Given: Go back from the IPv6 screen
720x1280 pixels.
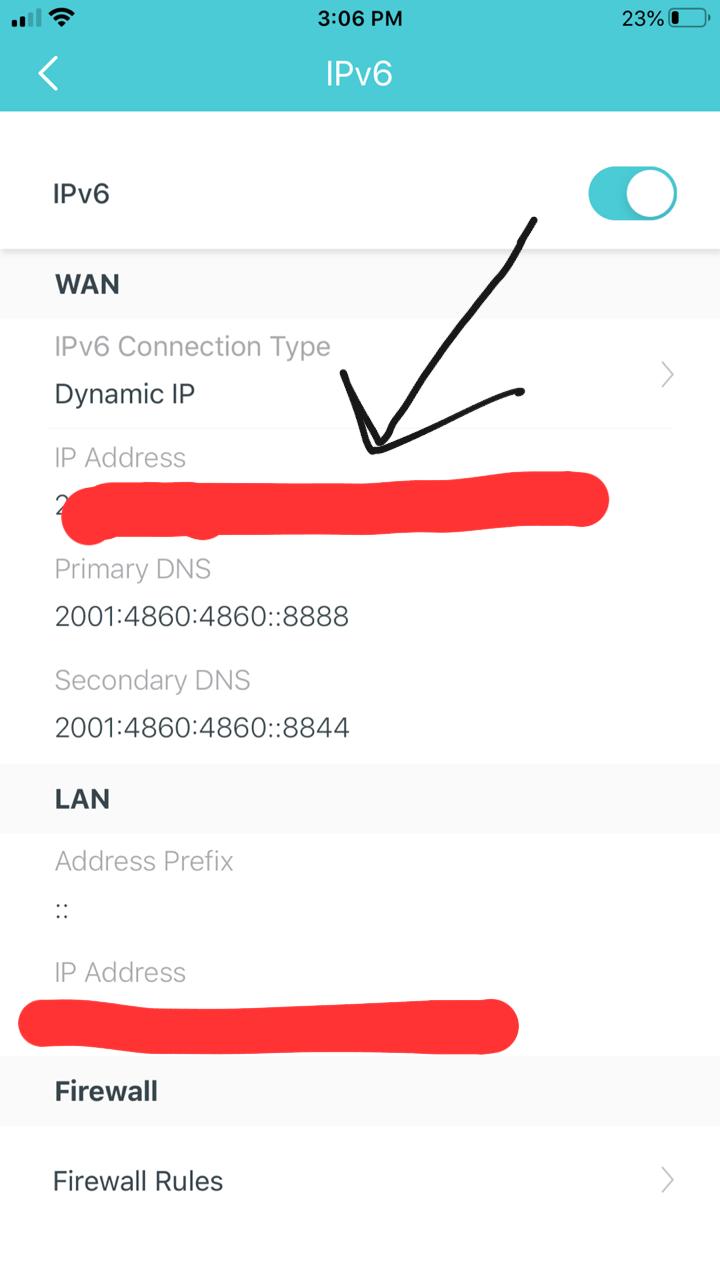Looking at the screenshot, I should click(48, 74).
